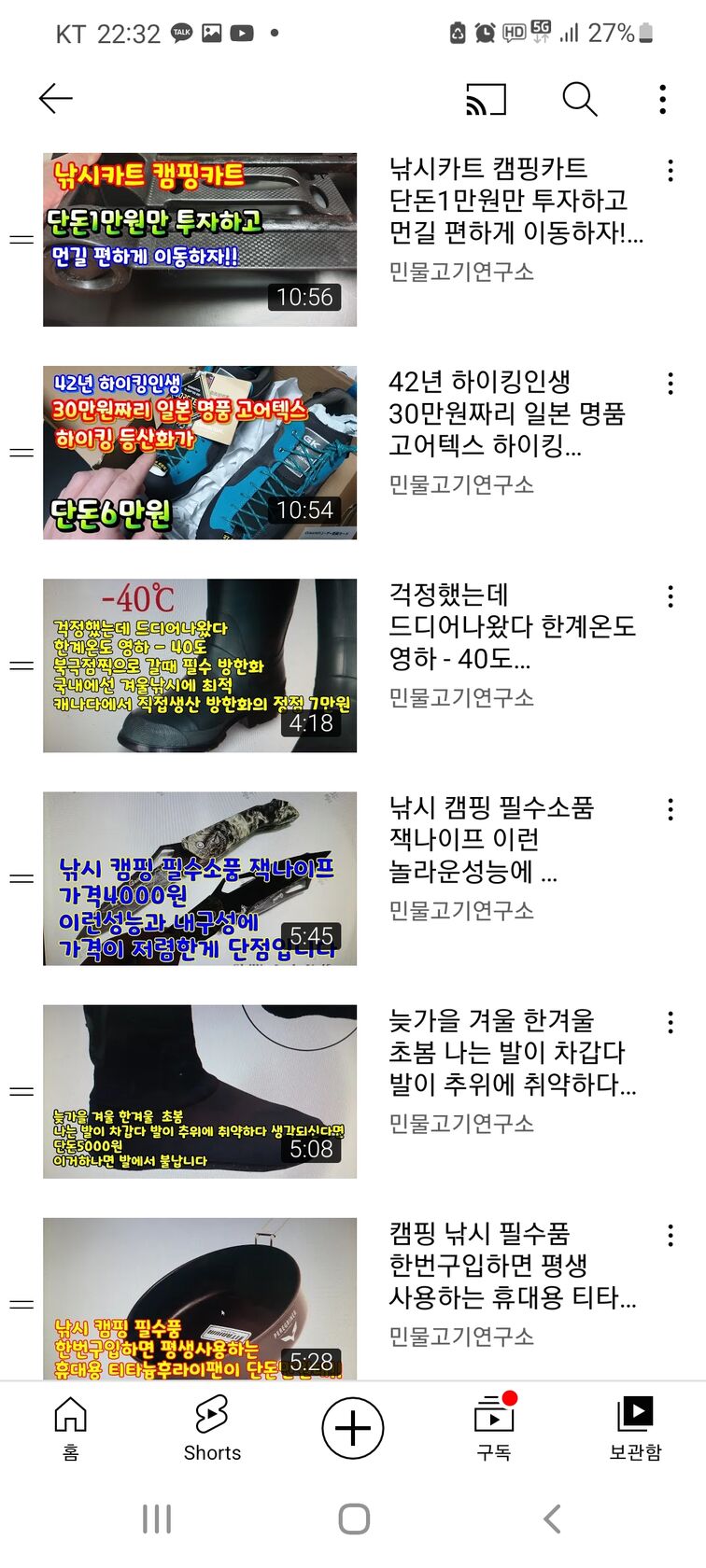Open options for 늦가을 겨울 한겨울 video
Image resolution: width=706 pixels, height=1568 pixels.
coord(670,1022)
